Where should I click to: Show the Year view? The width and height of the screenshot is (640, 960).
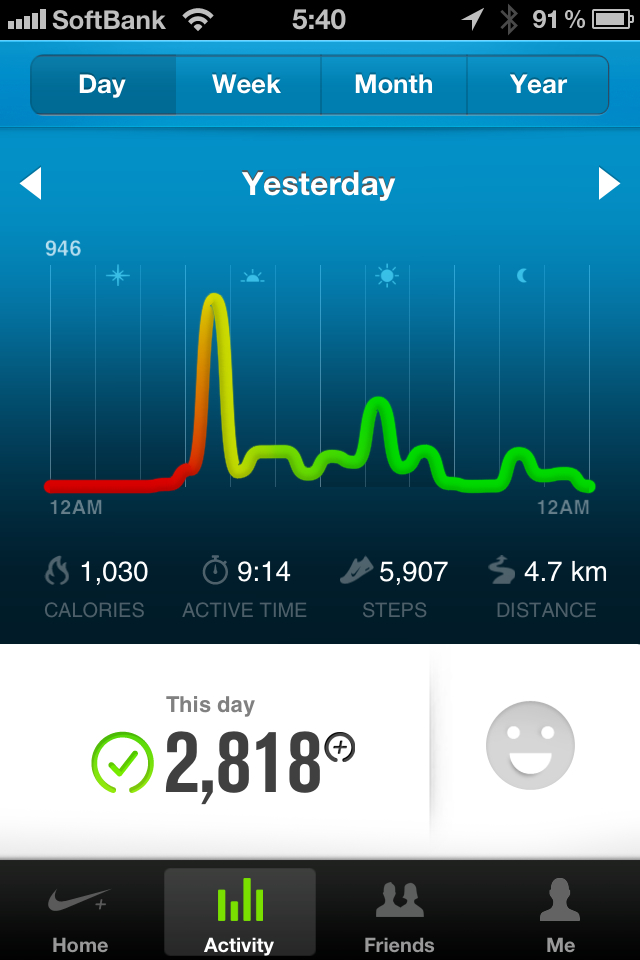(538, 85)
